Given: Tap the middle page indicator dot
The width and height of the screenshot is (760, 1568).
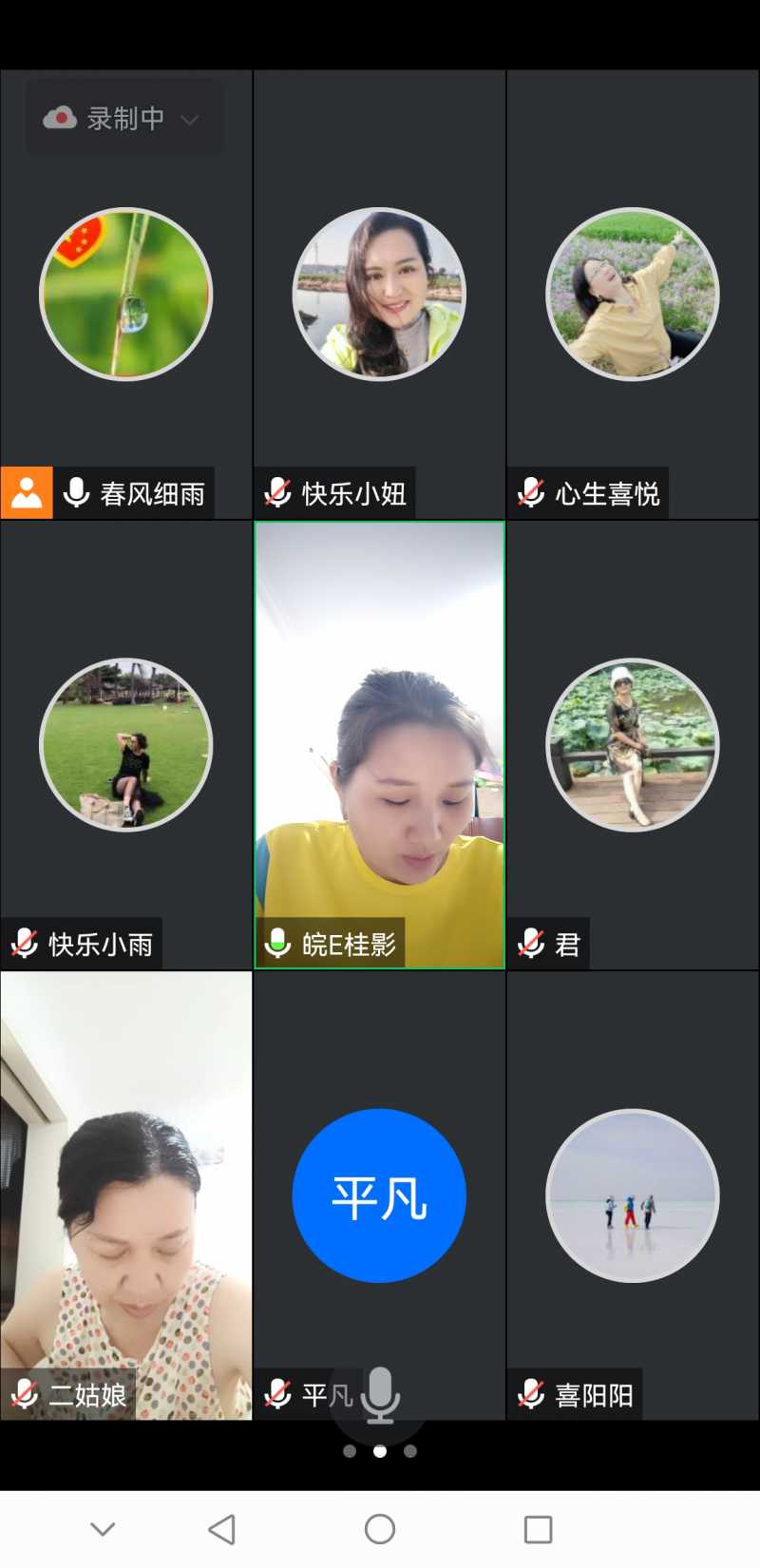Looking at the screenshot, I should (379, 1451).
